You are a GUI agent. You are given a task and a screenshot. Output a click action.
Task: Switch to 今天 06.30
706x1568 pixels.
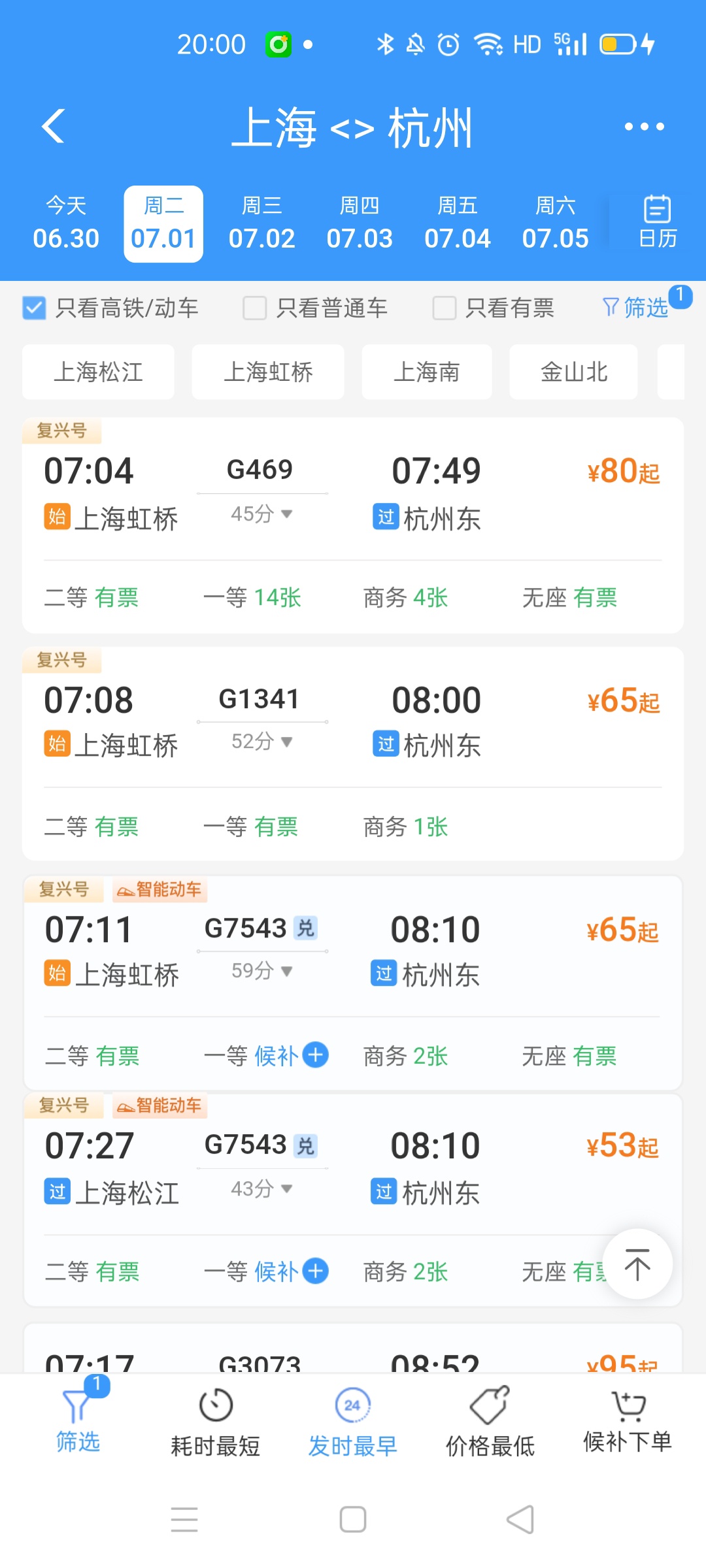[x=66, y=223]
